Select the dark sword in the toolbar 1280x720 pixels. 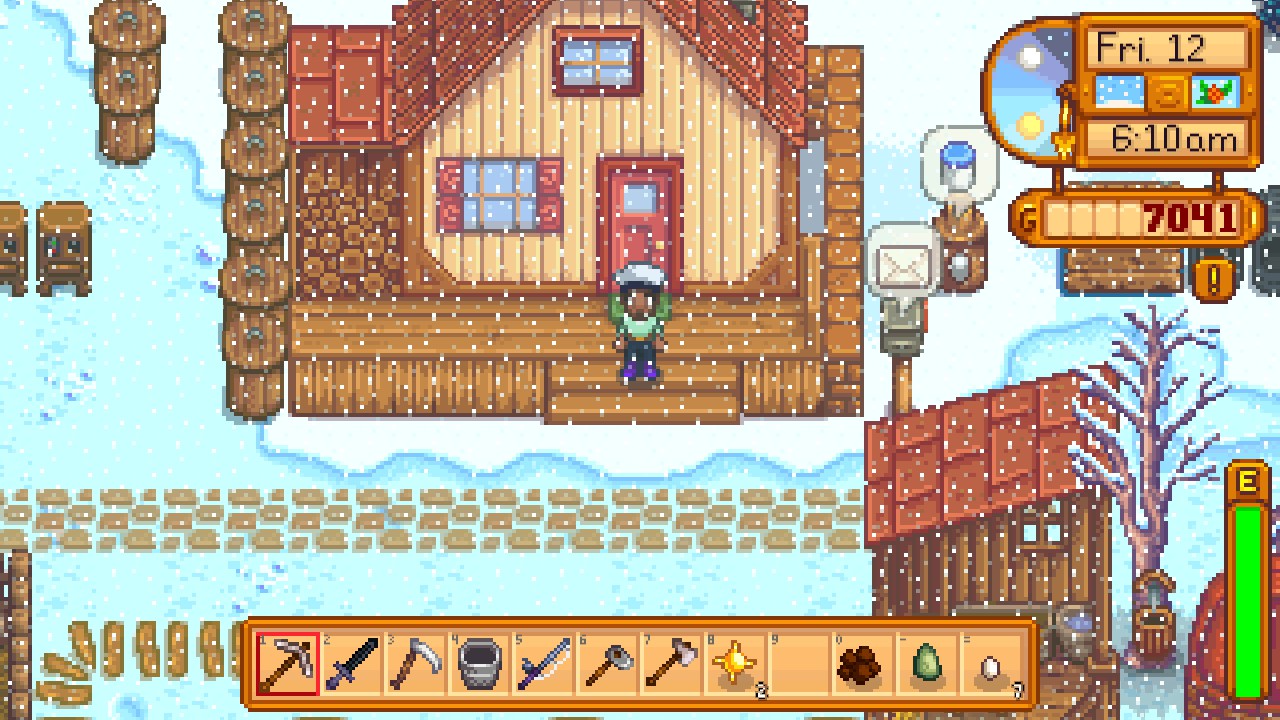352,663
